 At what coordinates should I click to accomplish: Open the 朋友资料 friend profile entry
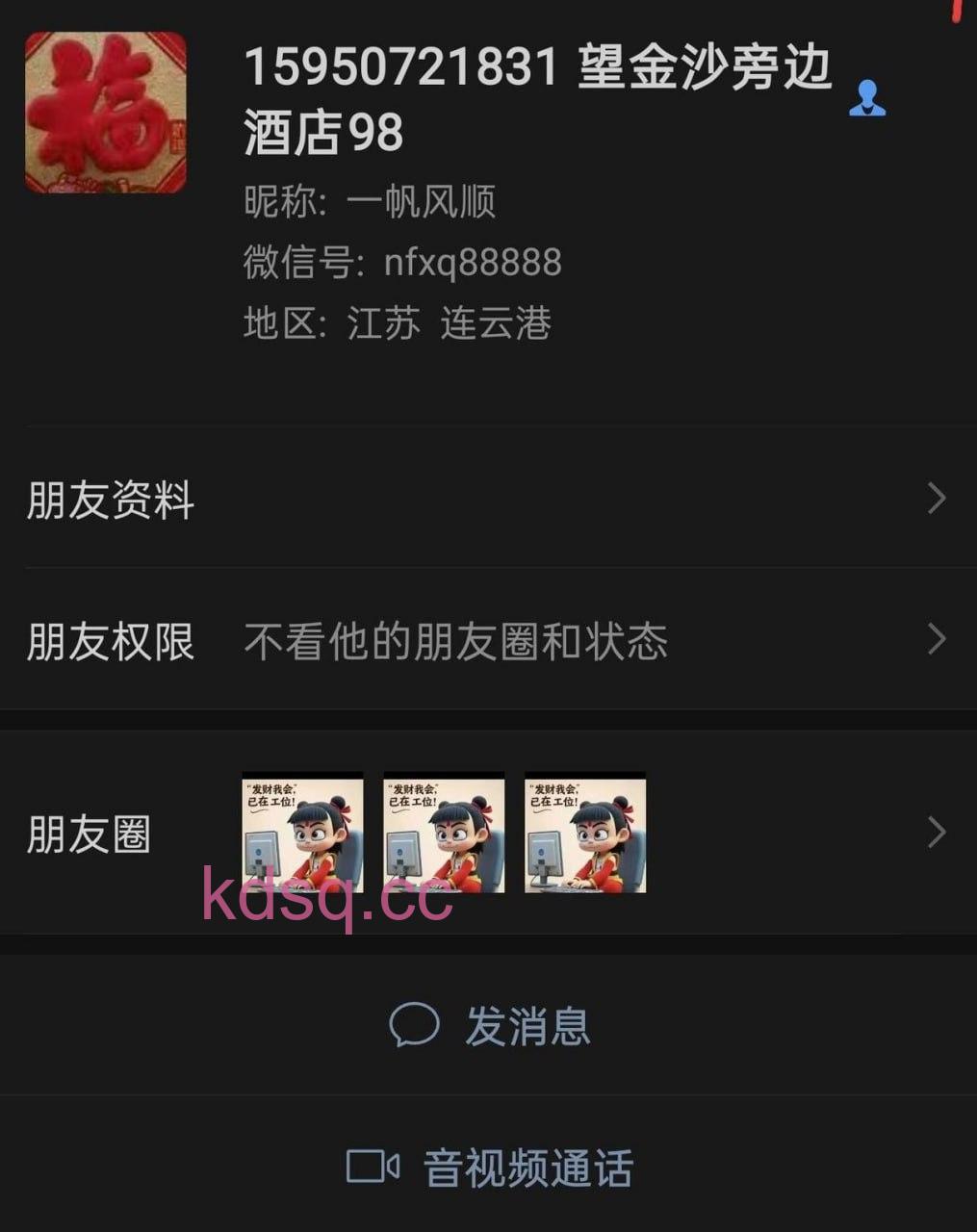112,500
